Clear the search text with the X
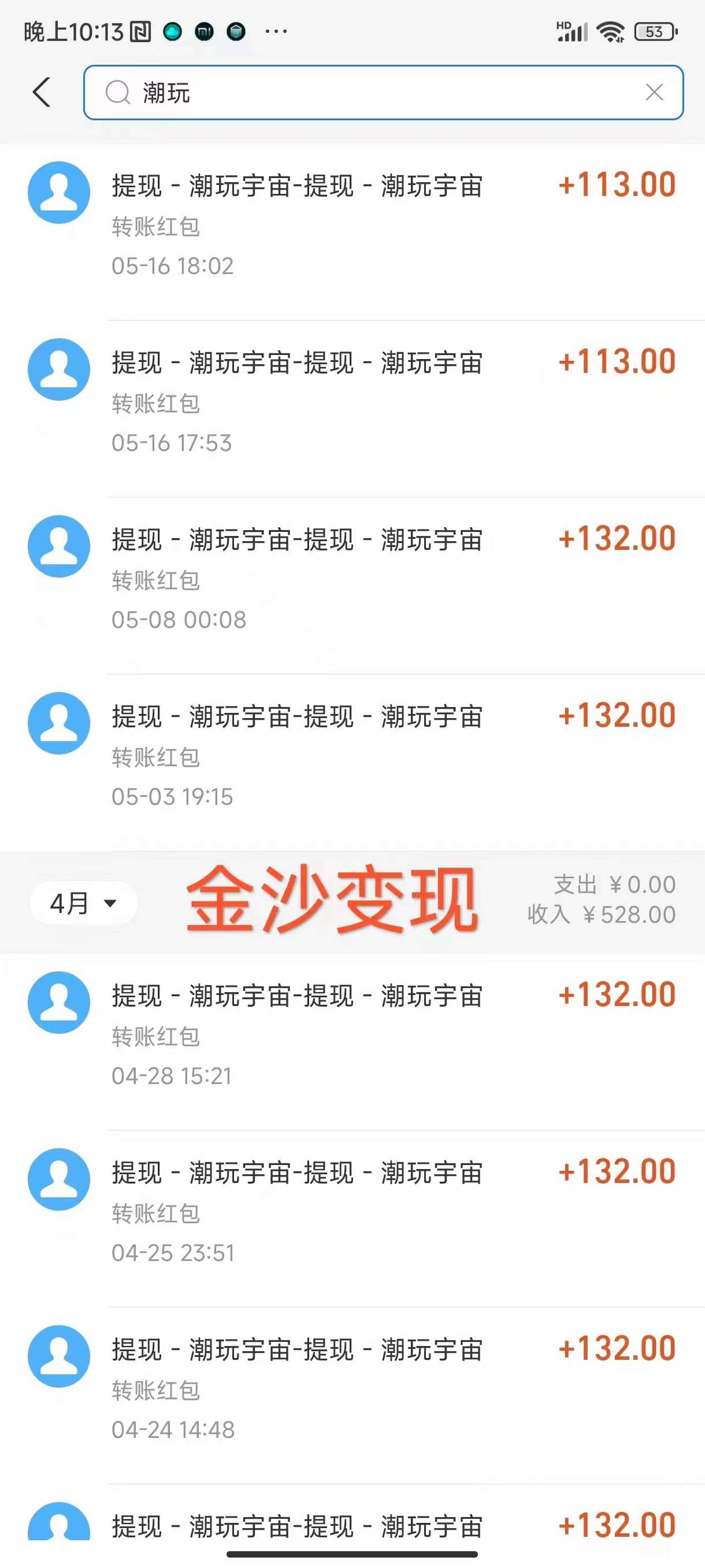This screenshot has height=1568, width=705. [x=654, y=93]
